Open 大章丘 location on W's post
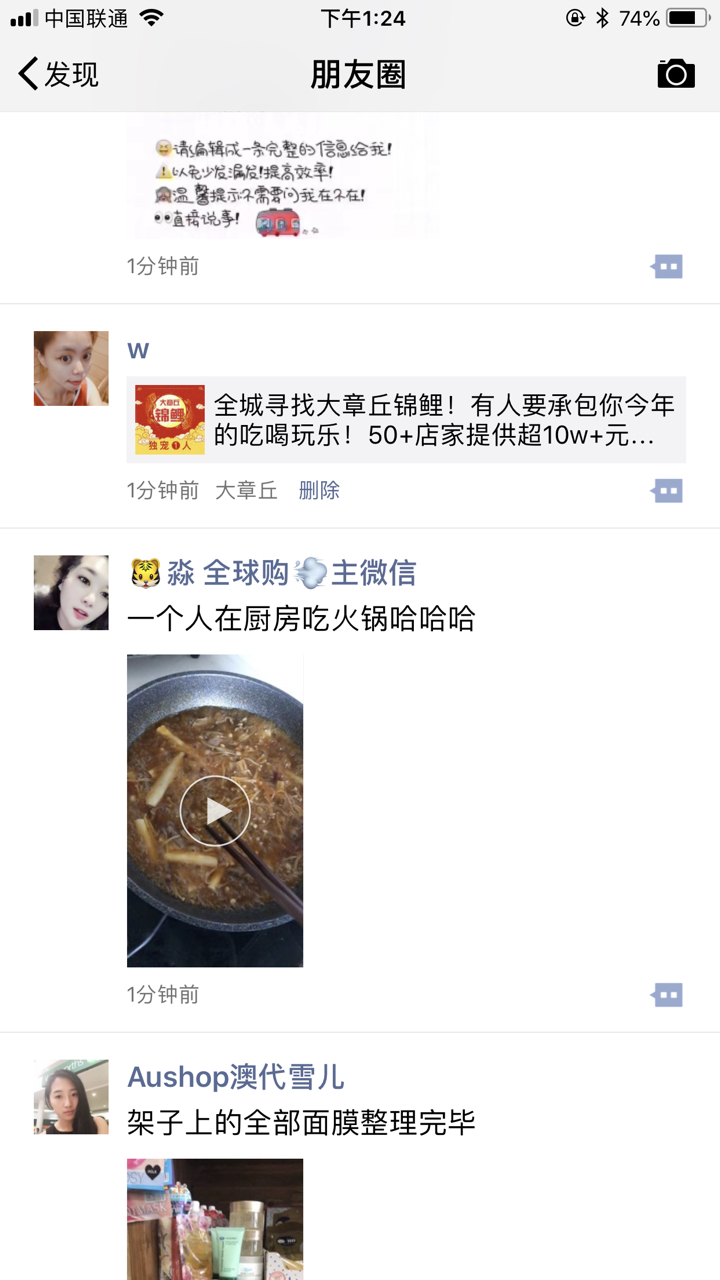 pyautogui.click(x=246, y=491)
